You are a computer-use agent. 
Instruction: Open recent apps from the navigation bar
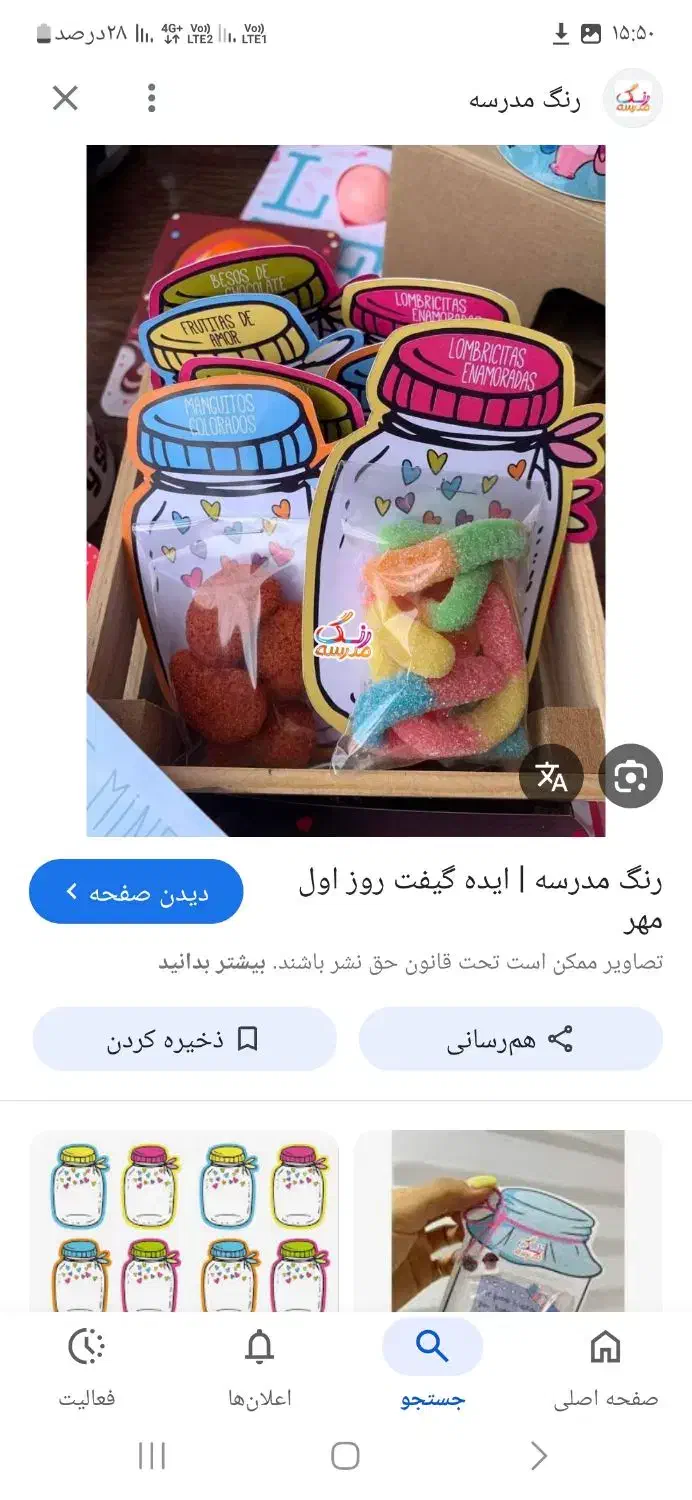(152, 1456)
